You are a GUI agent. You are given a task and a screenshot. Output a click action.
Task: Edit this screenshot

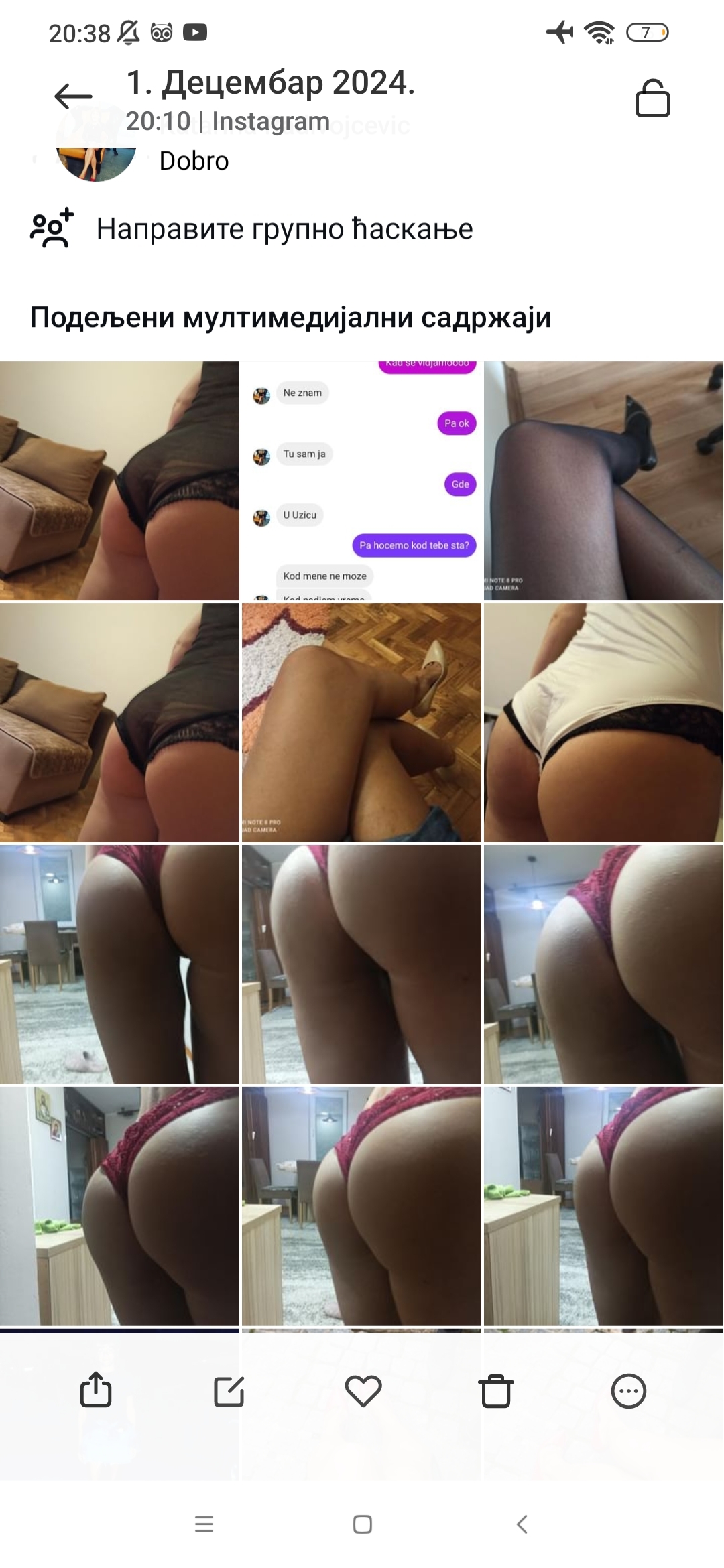tap(229, 1390)
